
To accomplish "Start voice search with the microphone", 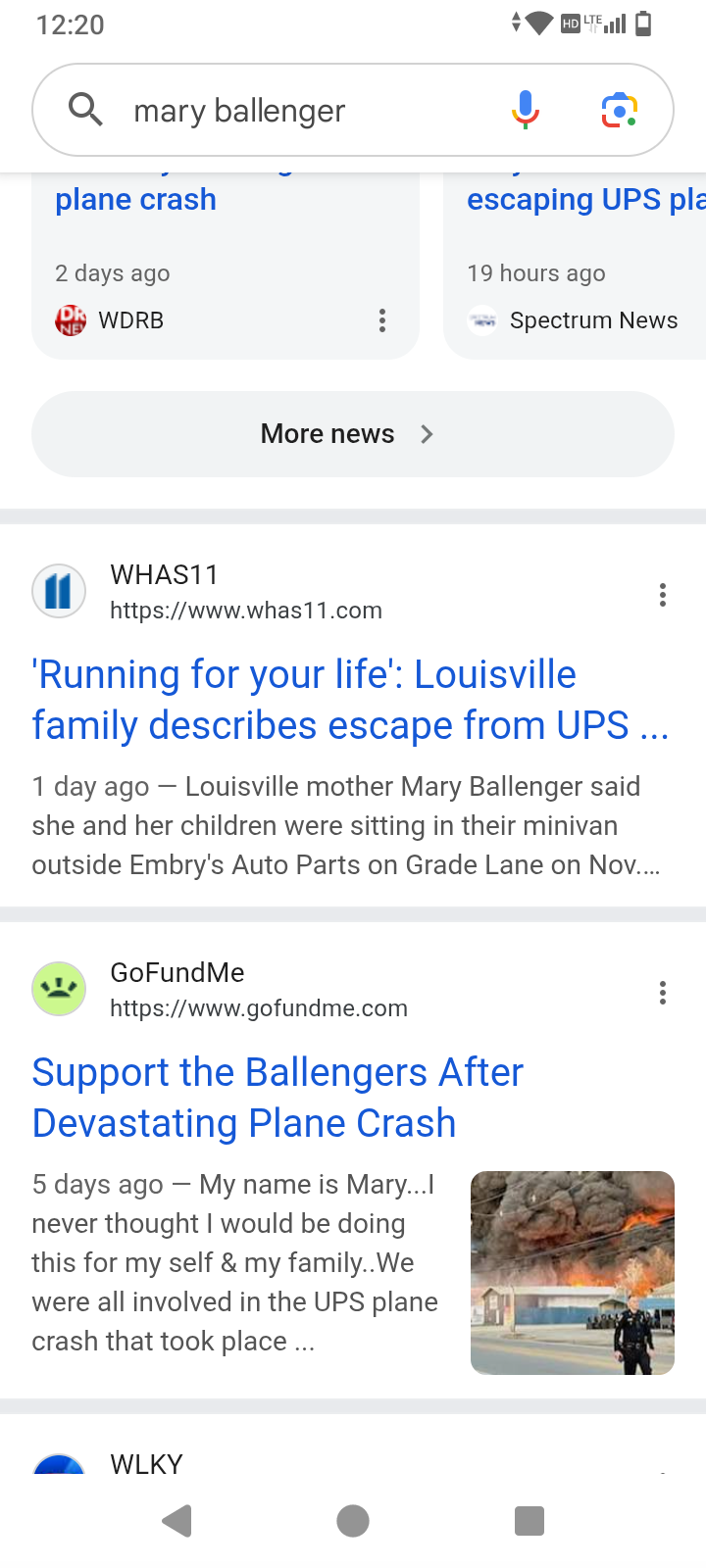I will coord(526,110).
